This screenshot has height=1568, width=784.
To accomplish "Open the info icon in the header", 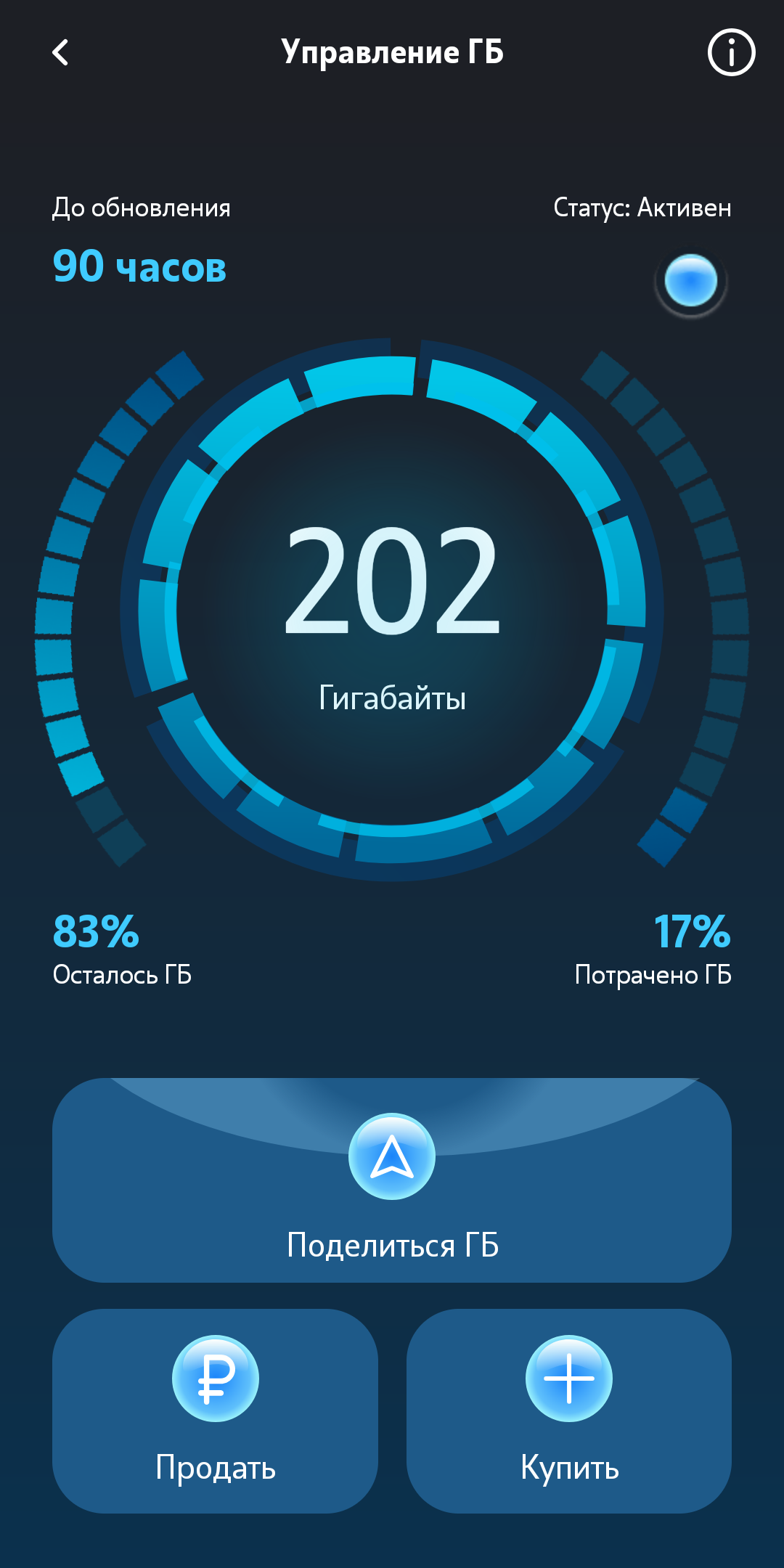I will (x=731, y=52).
